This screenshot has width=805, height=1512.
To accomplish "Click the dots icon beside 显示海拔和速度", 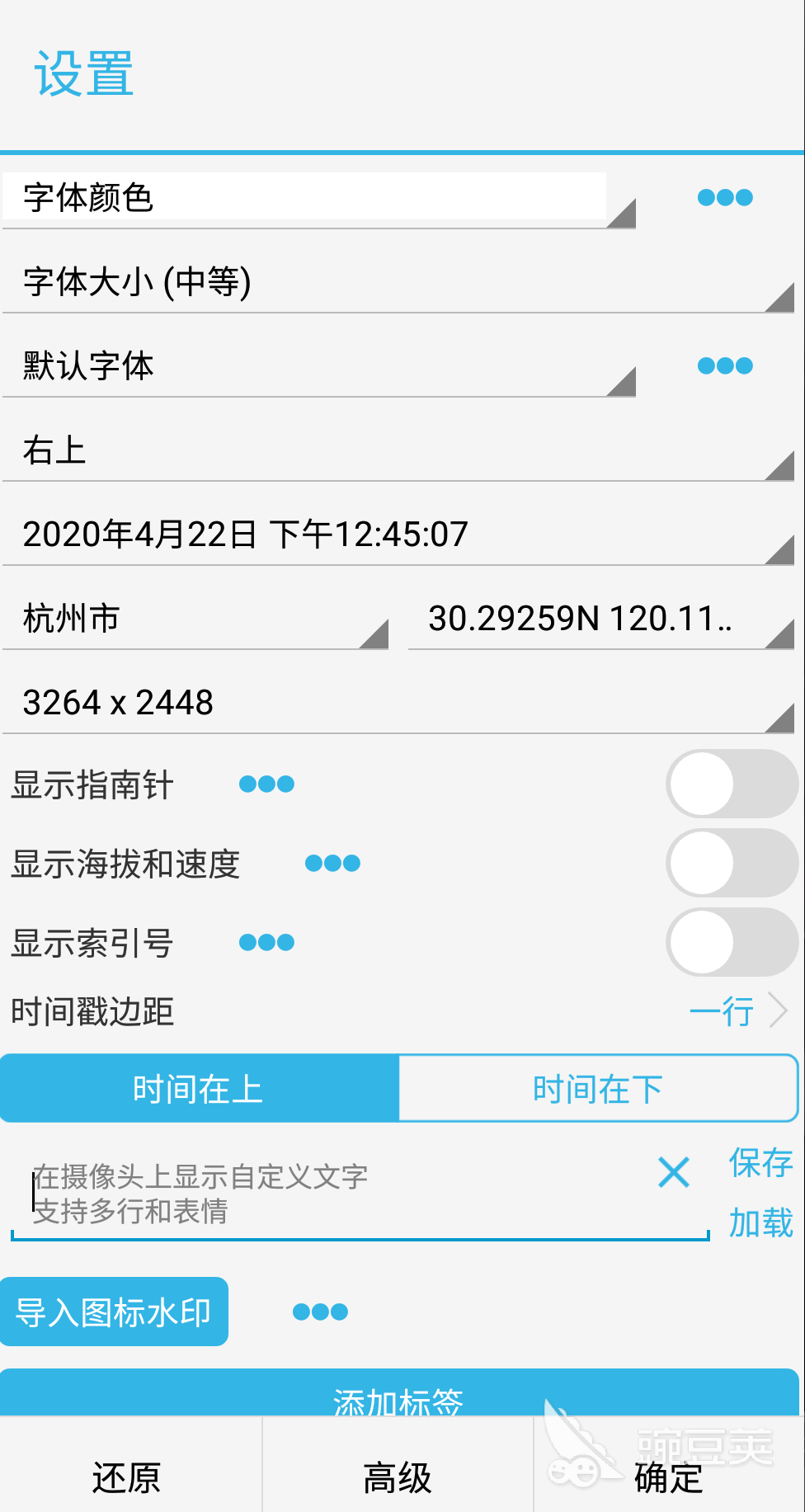I will pyautogui.click(x=332, y=863).
